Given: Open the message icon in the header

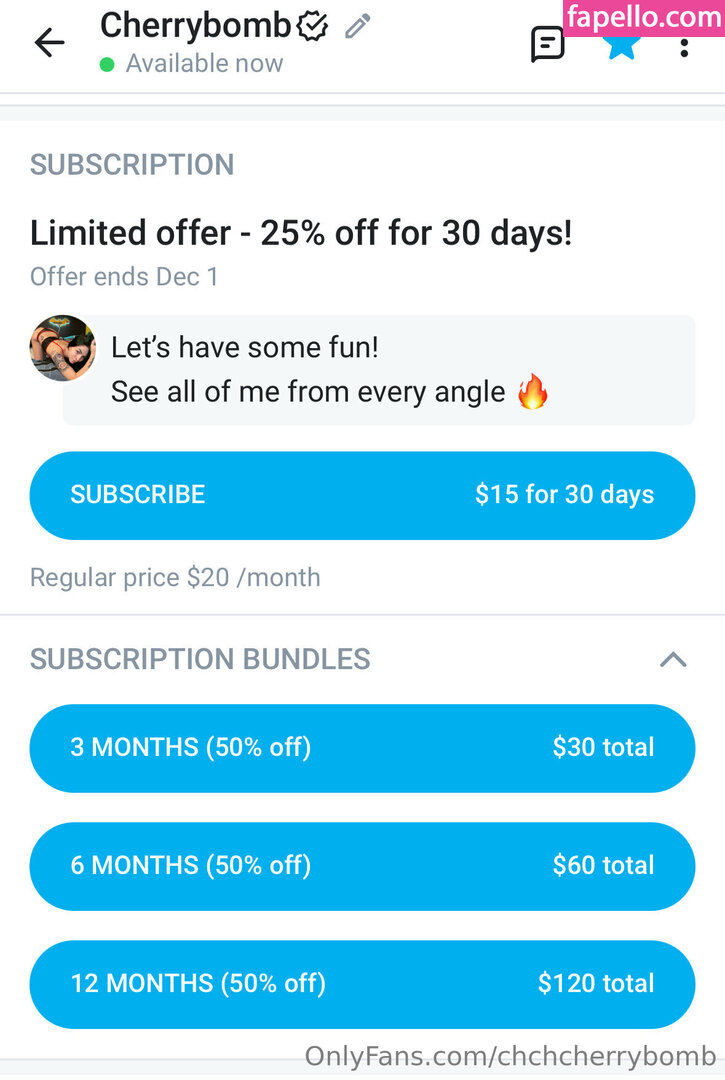Looking at the screenshot, I should click(x=547, y=44).
